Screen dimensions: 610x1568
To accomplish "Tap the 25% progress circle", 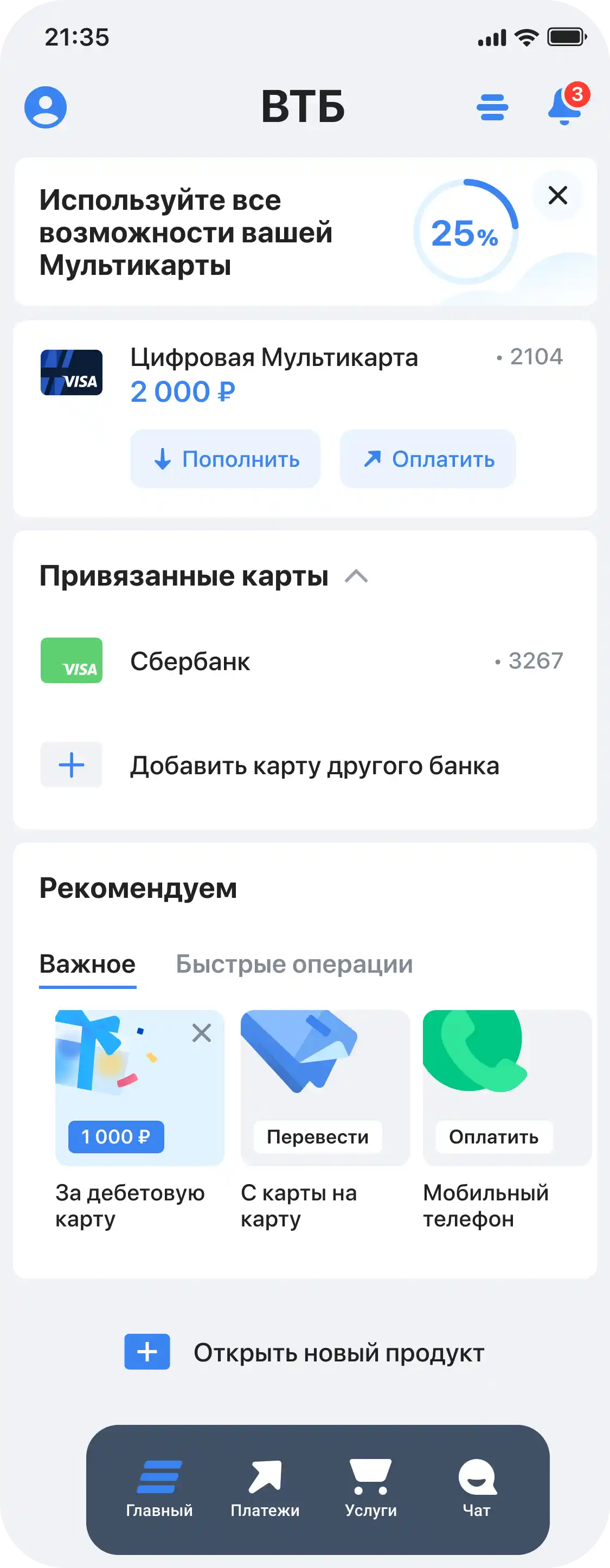I will [466, 232].
